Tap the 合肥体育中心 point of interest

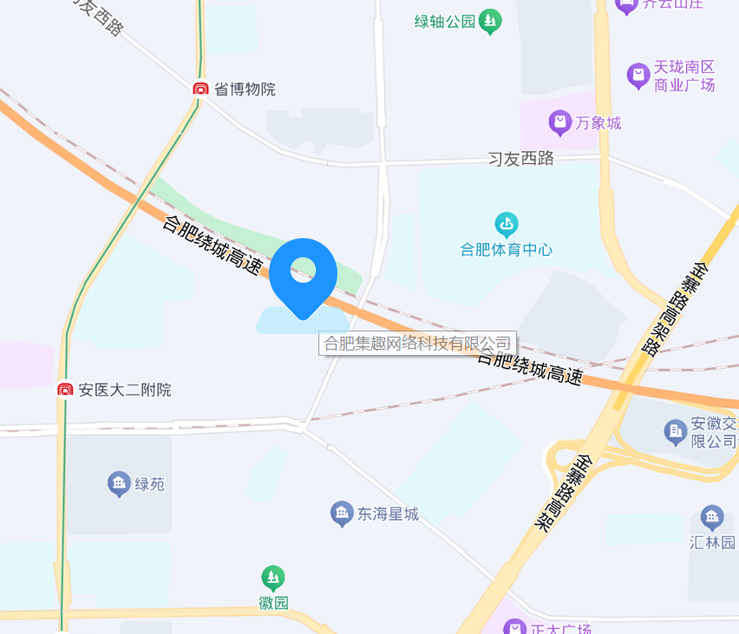coord(506,224)
